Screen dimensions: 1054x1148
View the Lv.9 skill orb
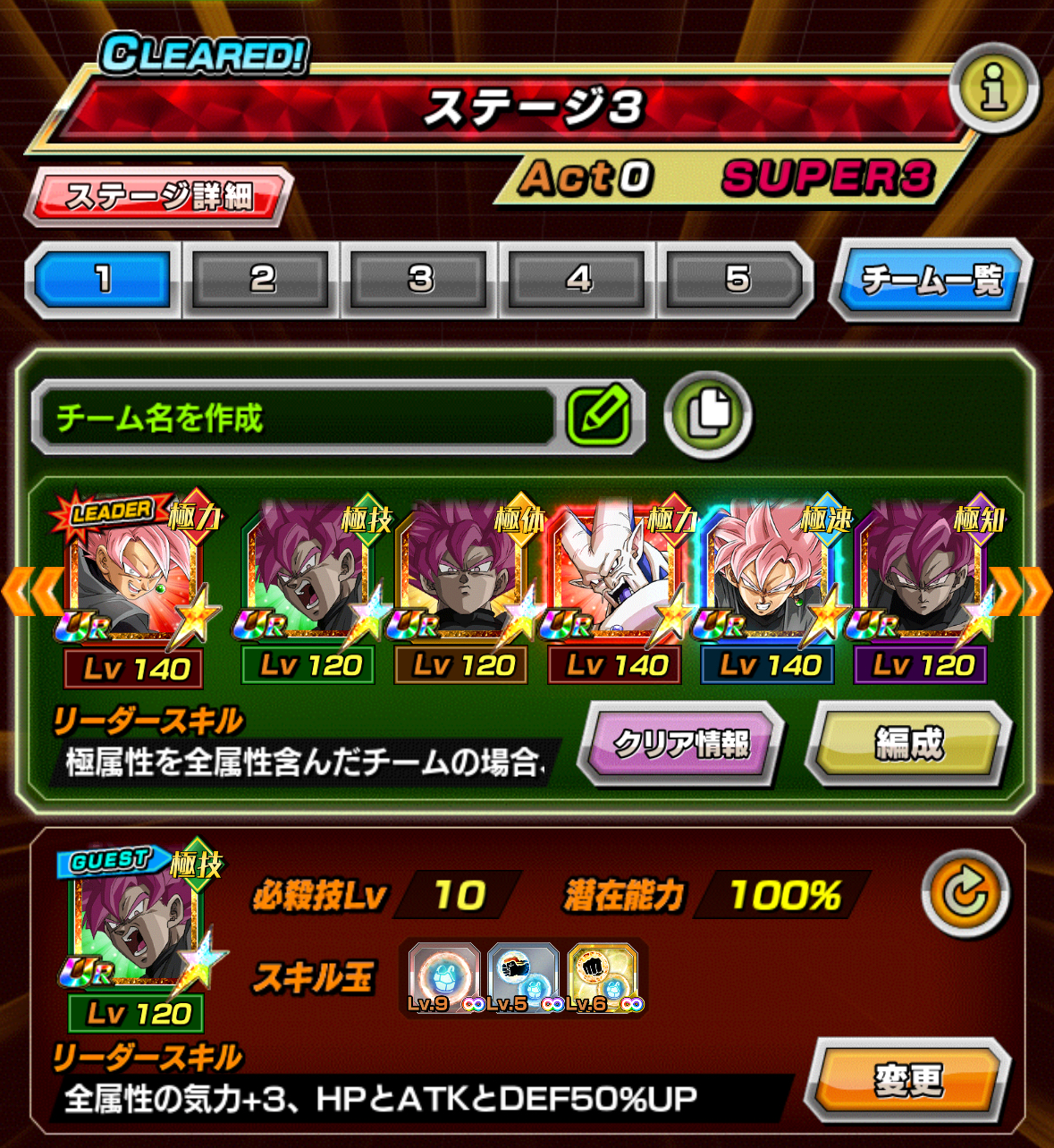443,976
